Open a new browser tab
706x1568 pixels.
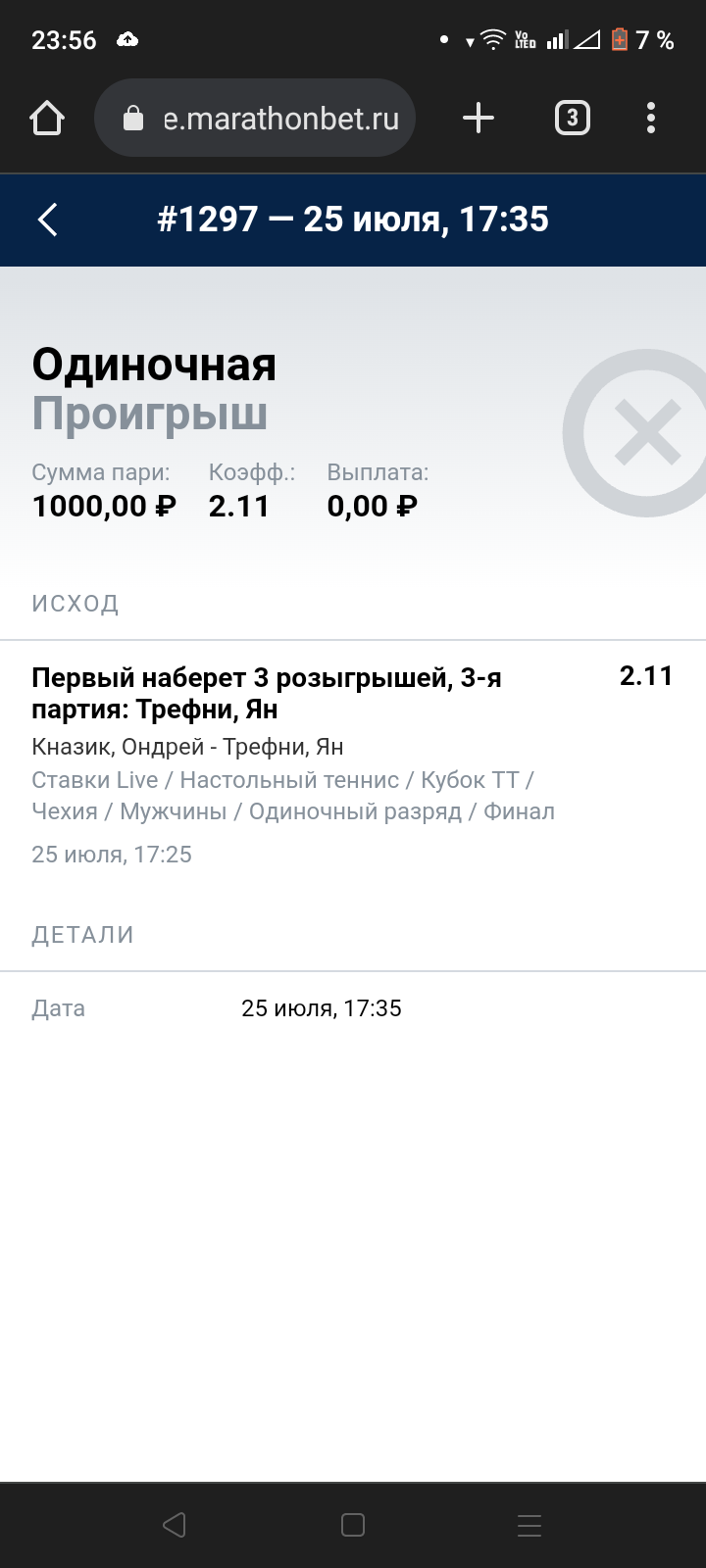tap(478, 119)
